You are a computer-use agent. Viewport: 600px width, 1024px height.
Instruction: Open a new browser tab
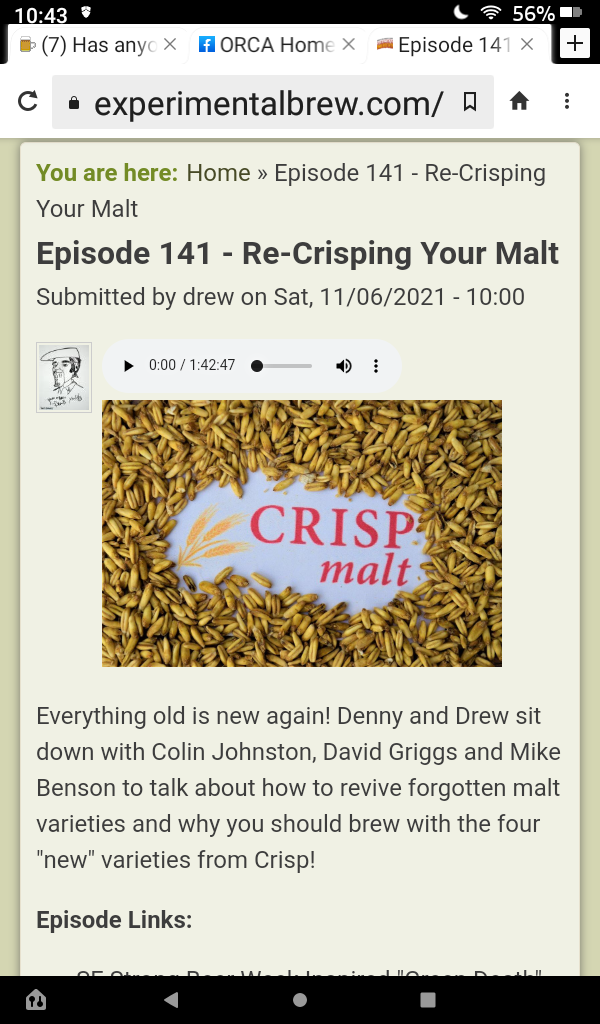coord(575,44)
